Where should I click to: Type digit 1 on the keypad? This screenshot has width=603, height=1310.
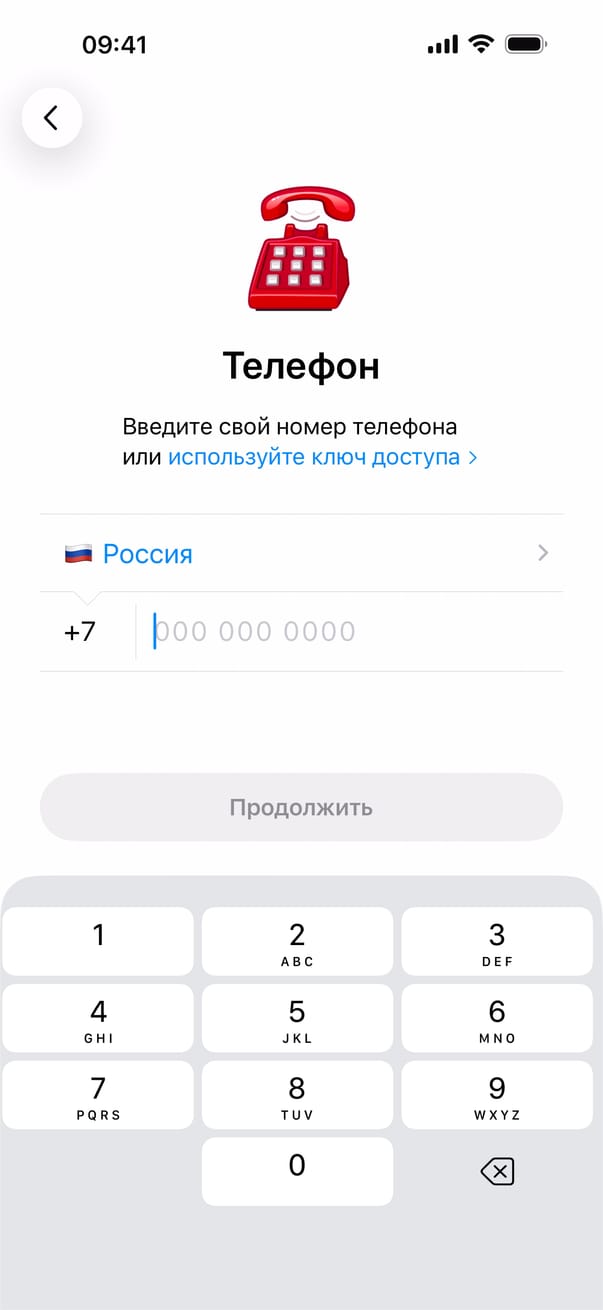[98, 942]
